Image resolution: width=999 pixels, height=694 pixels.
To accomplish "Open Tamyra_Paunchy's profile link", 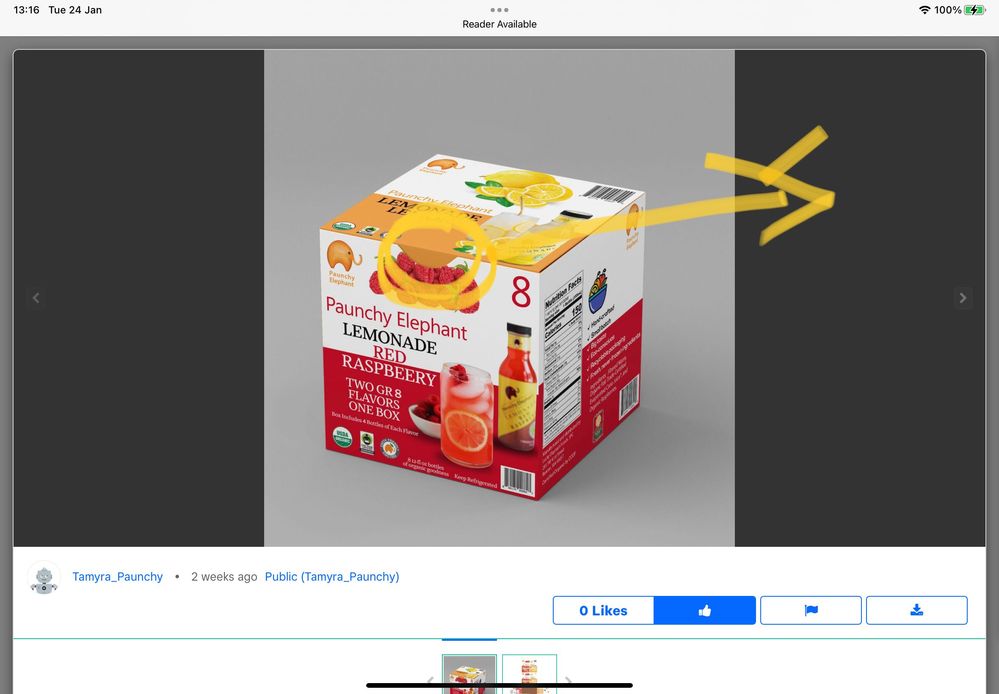I will tap(117, 577).
